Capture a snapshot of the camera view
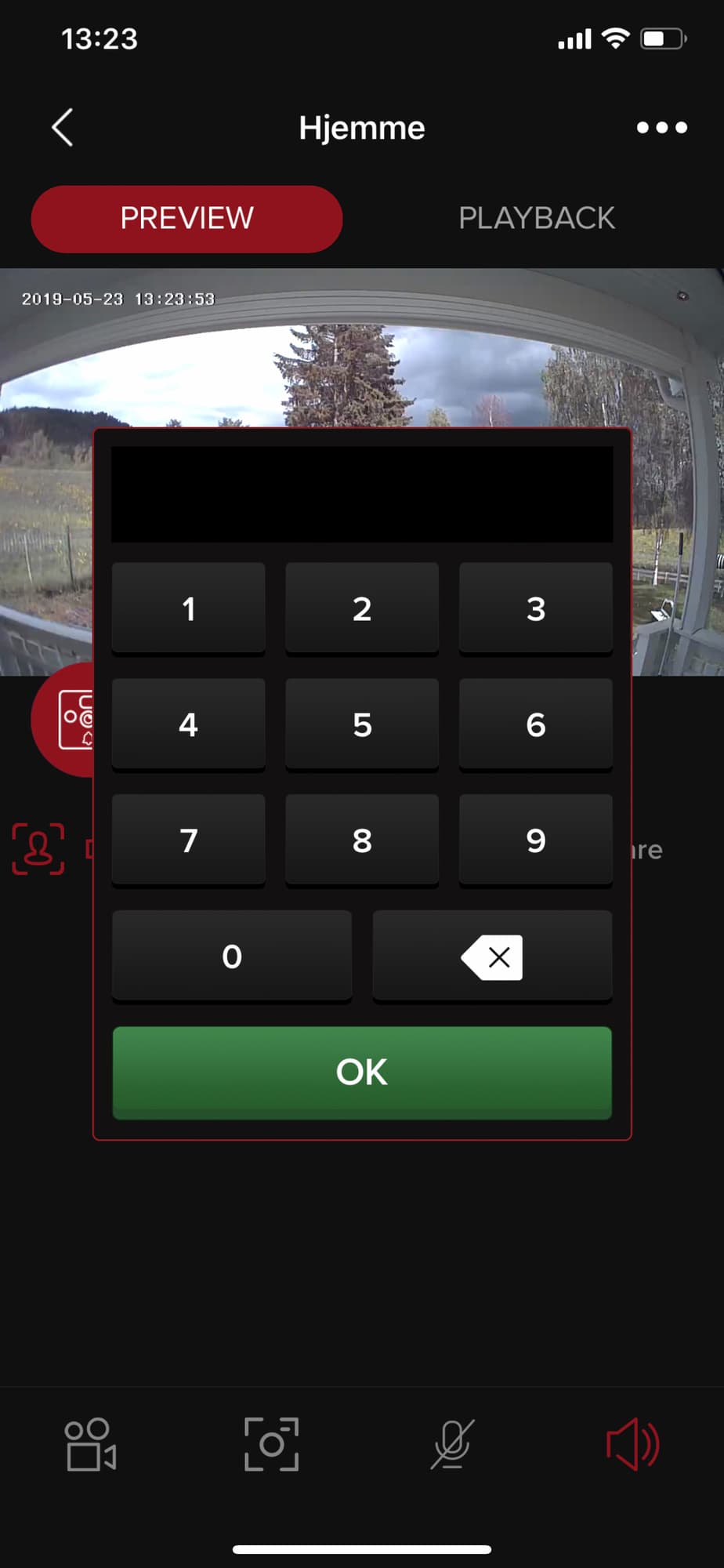This screenshot has width=724, height=1568. [x=271, y=1444]
